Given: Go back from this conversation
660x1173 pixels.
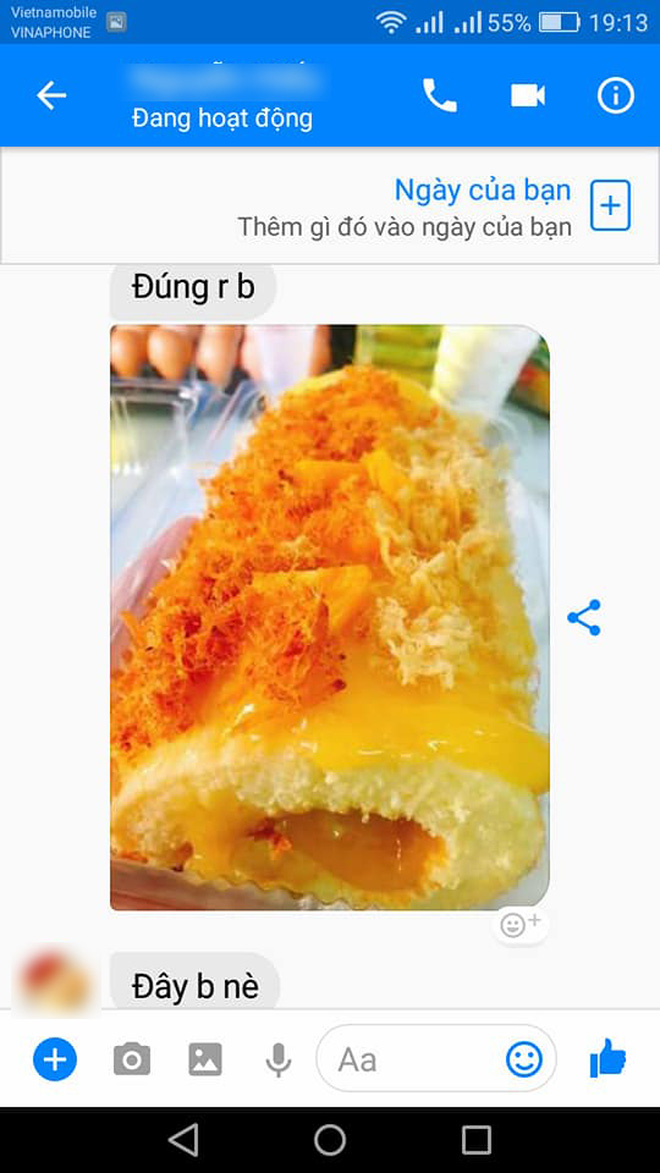Looking at the screenshot, I should 51,96.
